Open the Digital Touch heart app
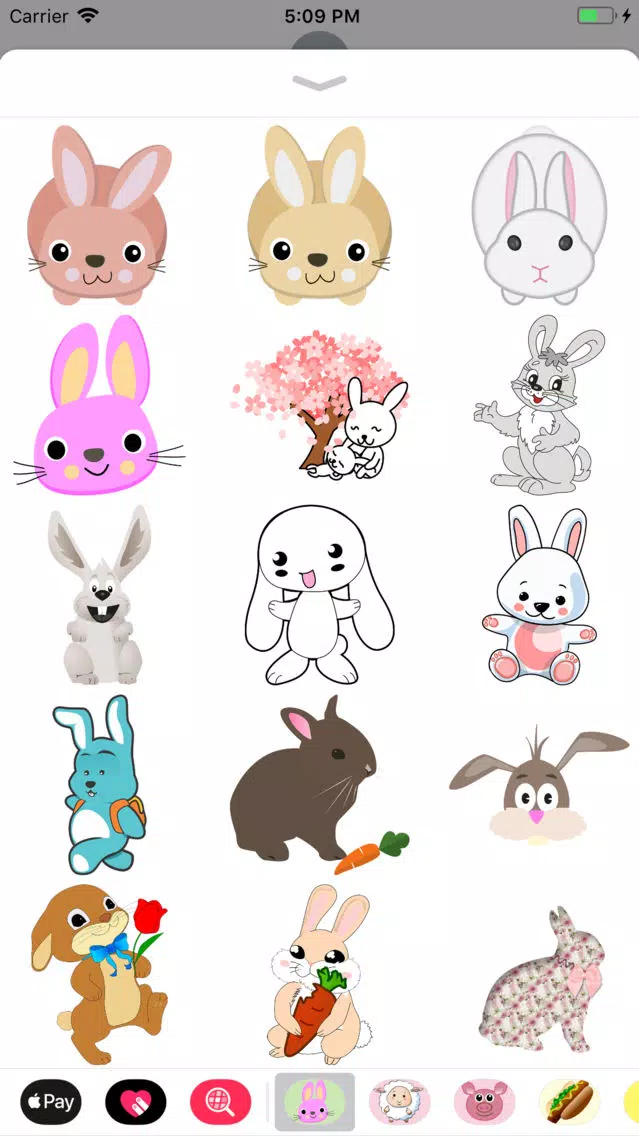 pyautogui.click(x=135, y=1102)
